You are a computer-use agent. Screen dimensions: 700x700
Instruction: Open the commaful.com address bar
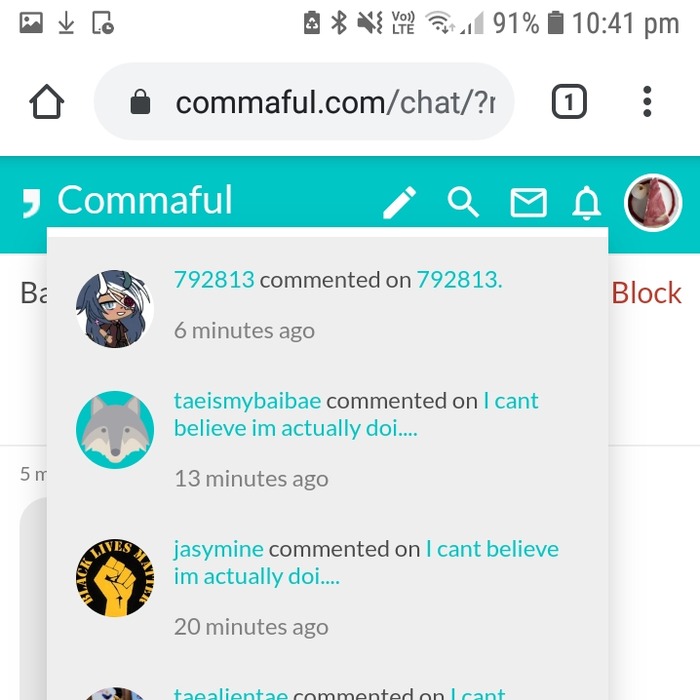[305, 102]
